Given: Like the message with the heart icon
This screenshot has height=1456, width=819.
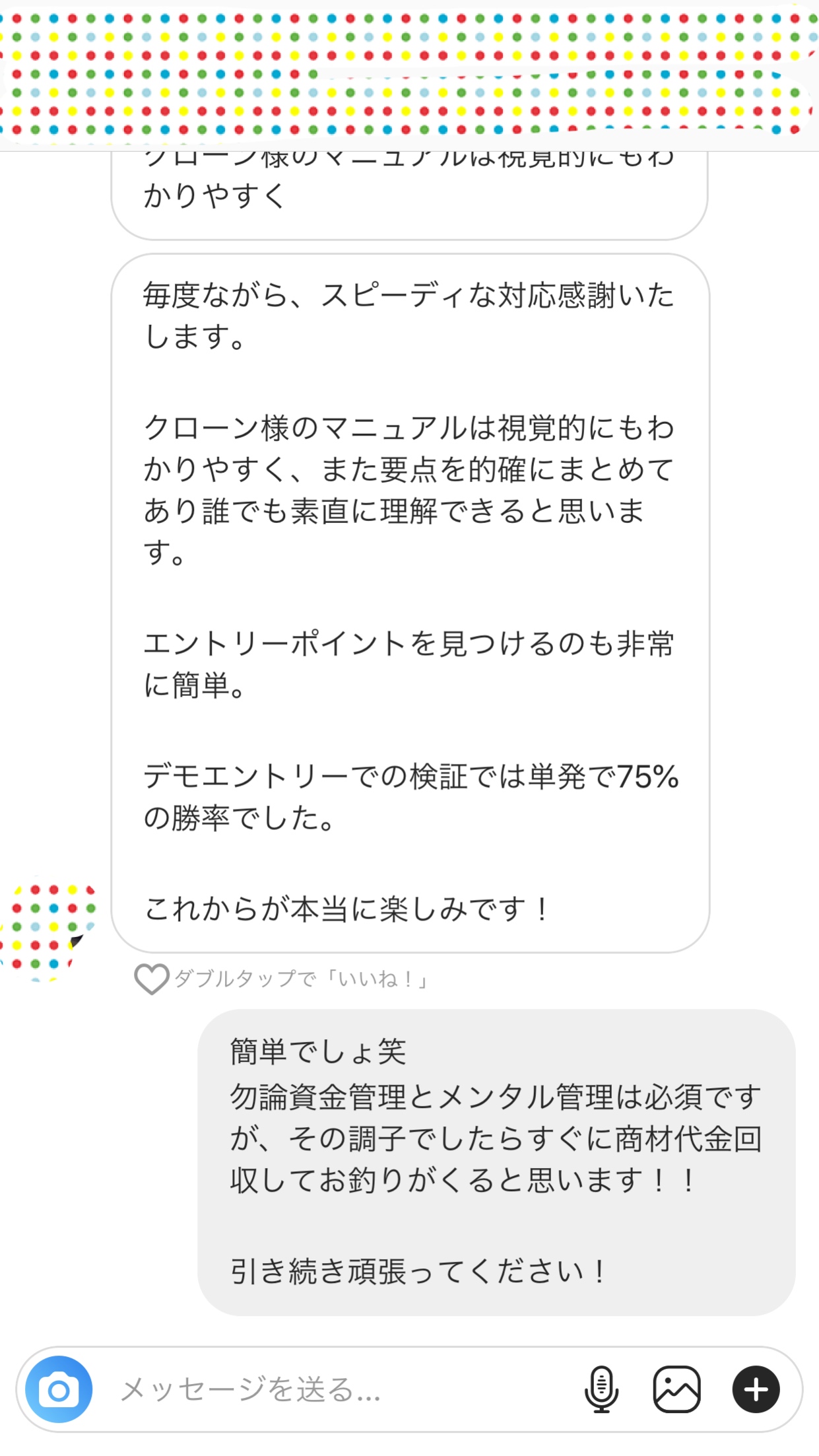Looking at the screenshot, I should (x=151, y=979).
